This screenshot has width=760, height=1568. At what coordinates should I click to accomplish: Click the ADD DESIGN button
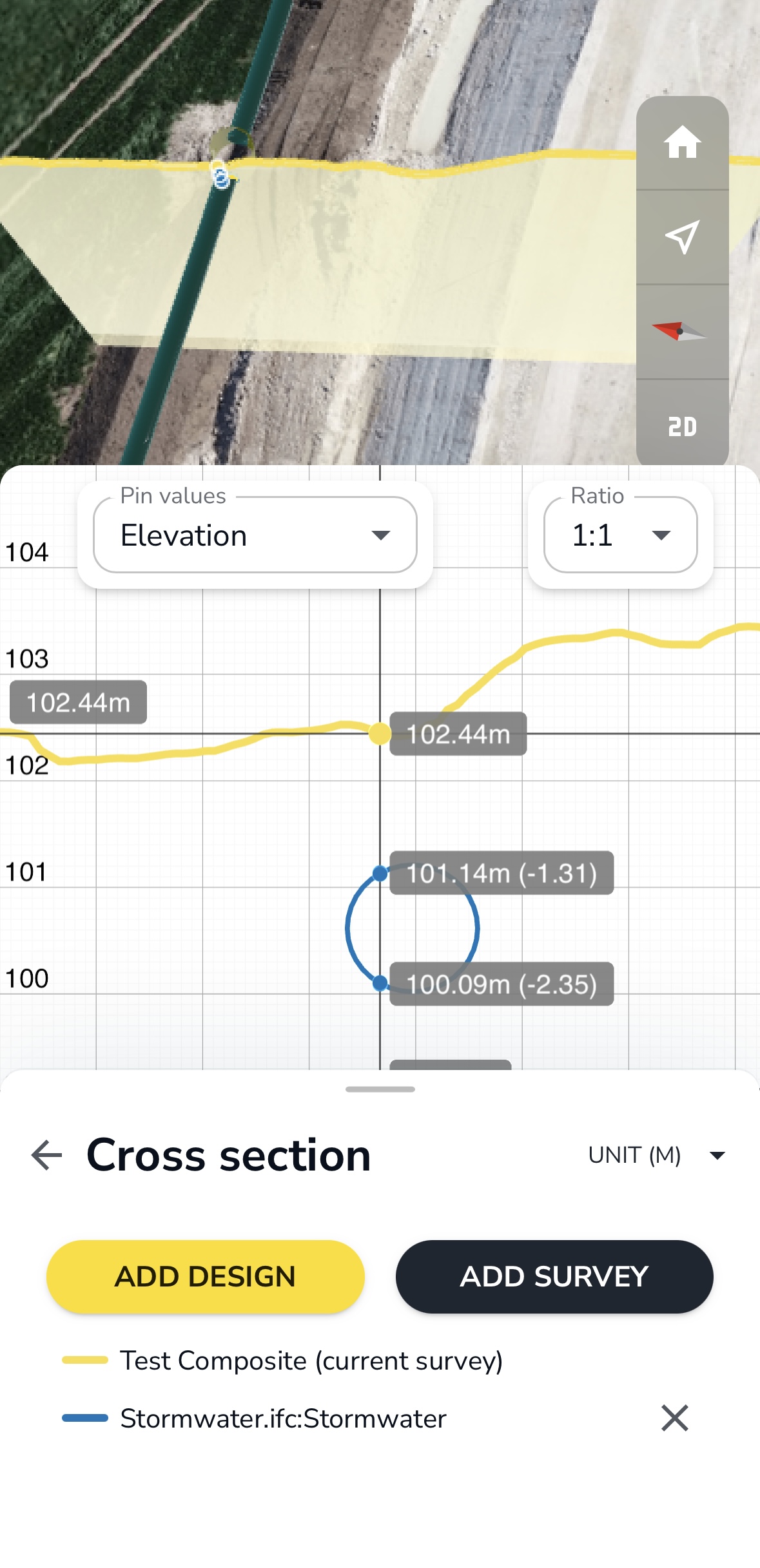204,1277
